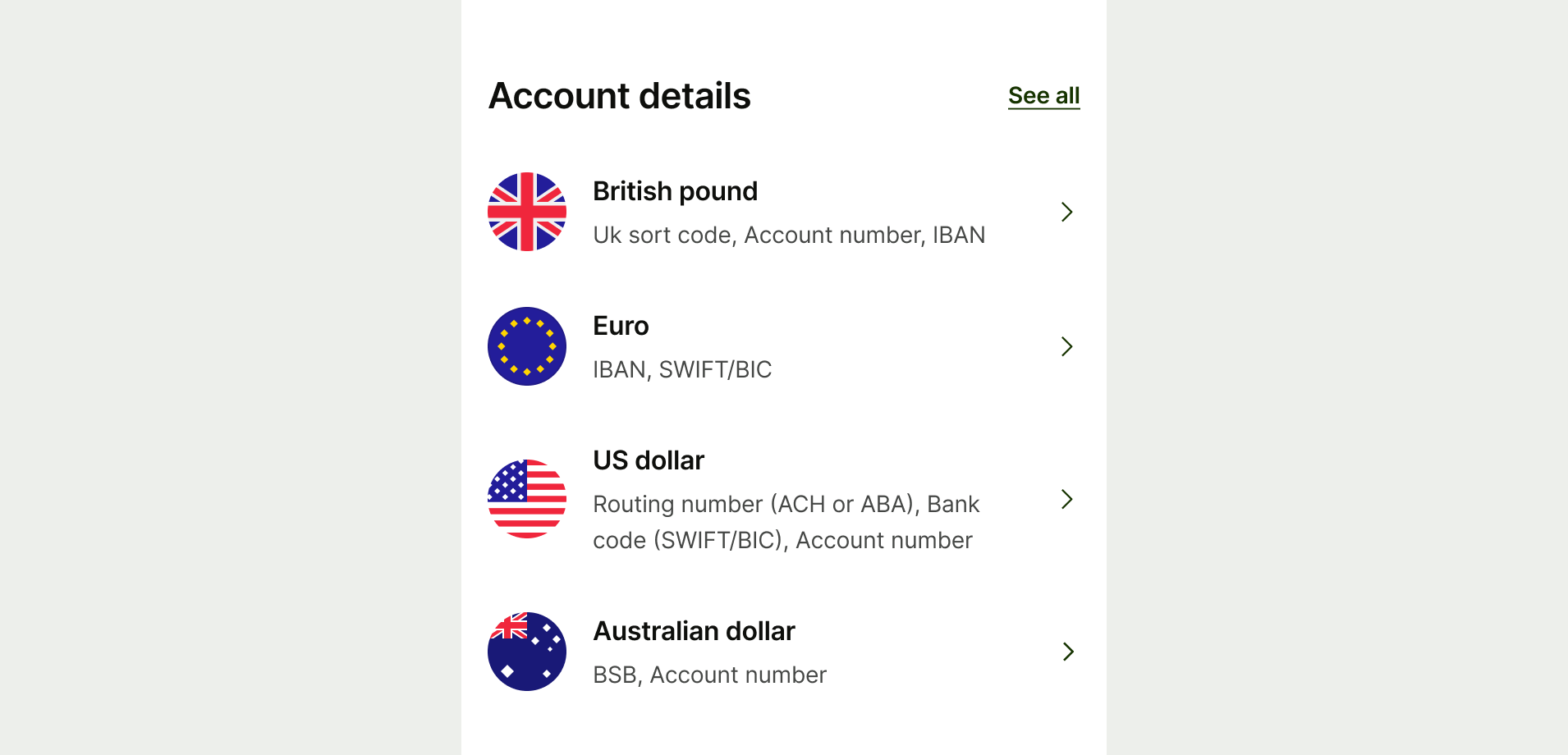This screenshot has height=755, width=1568.
Task: Open Australian dollar account details
Action: click(x=782, y=652)
